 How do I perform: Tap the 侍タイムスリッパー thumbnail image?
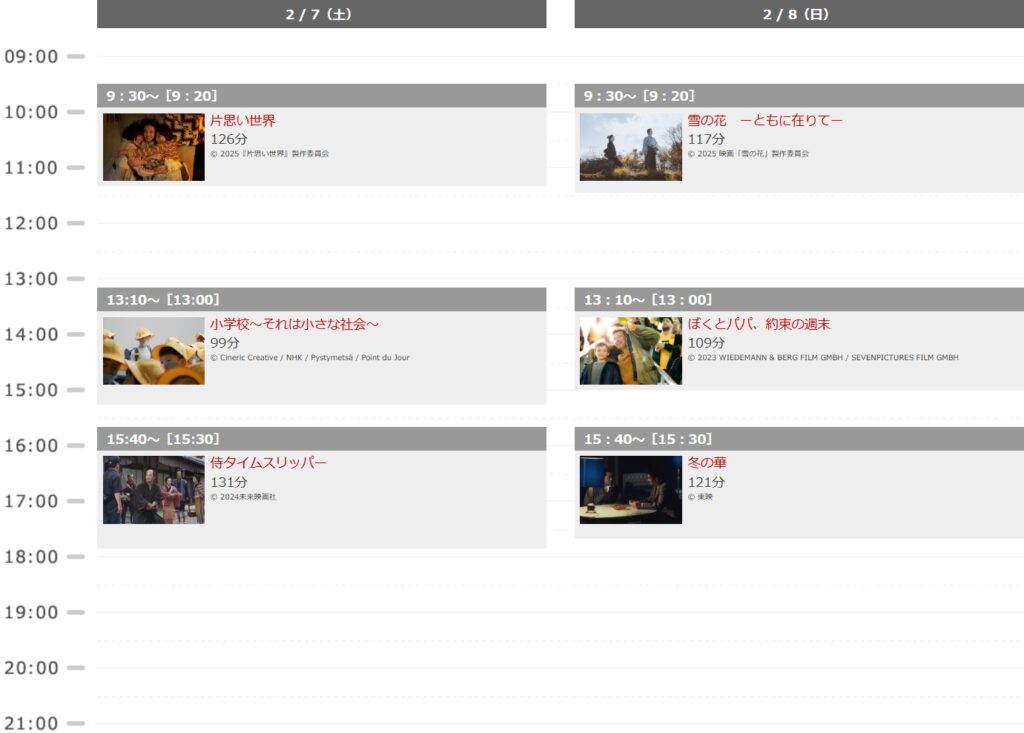[153, 490]
